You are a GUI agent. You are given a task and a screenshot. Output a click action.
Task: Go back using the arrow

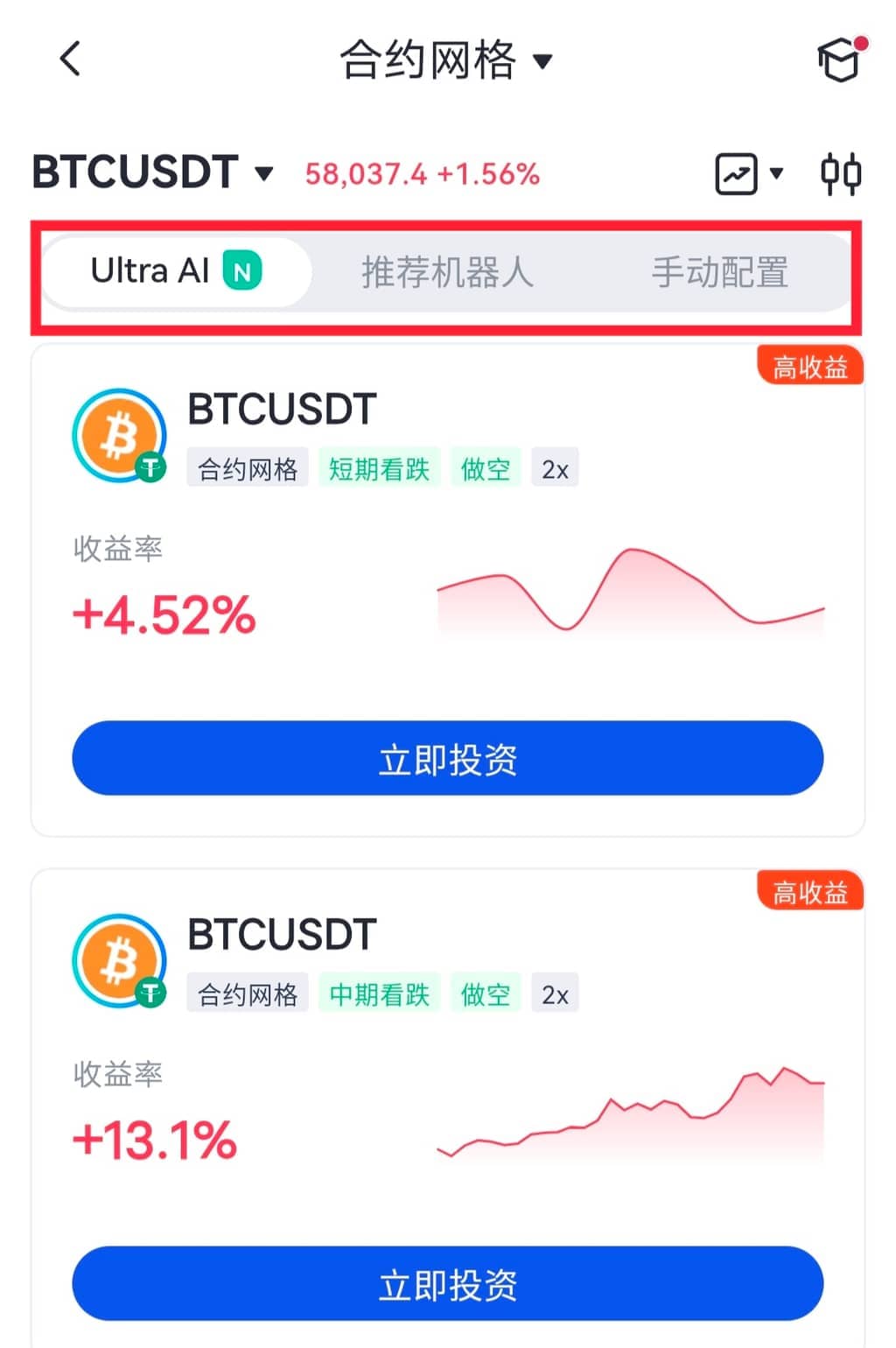tap(70, 60)
